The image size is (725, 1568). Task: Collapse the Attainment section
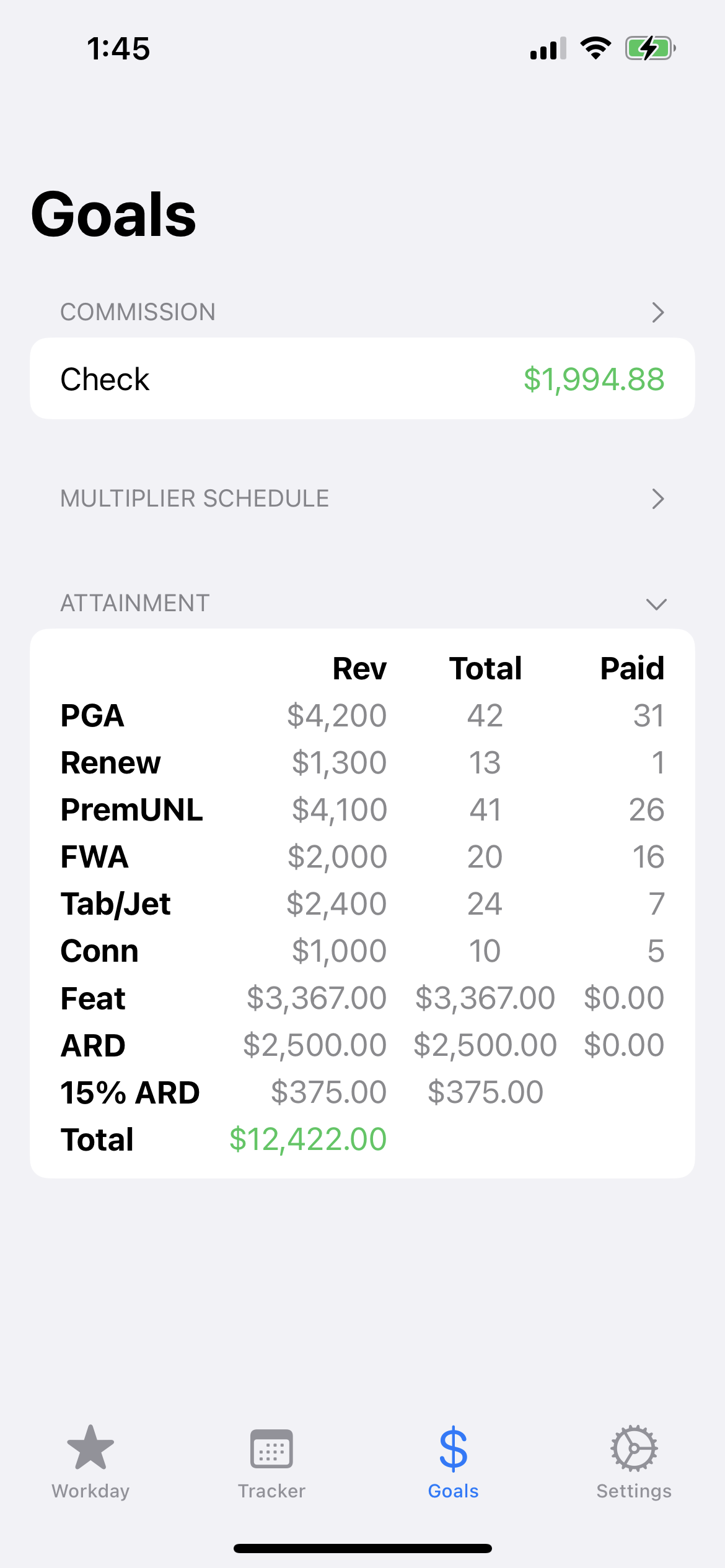(x=657, y=604)
